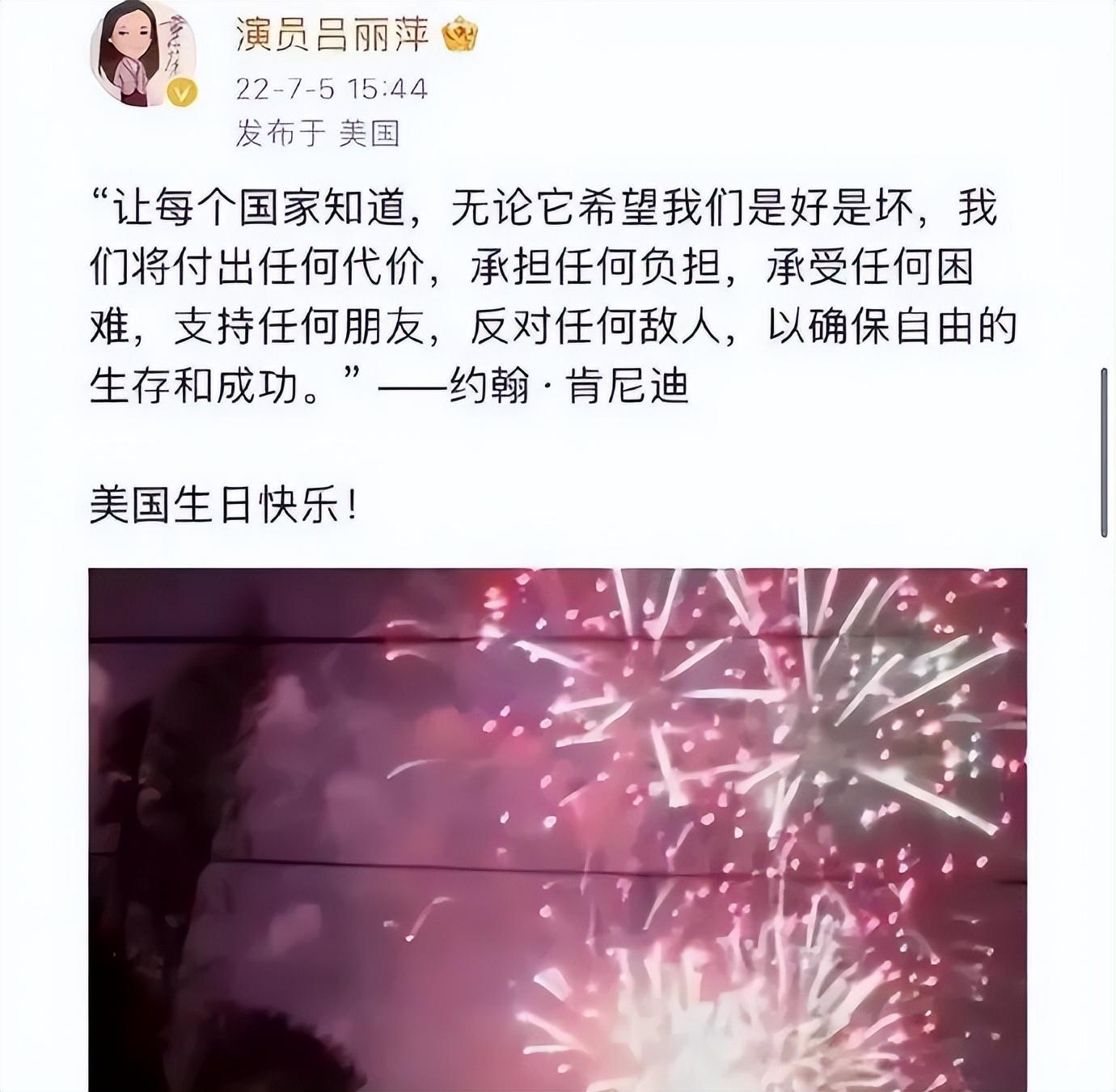The image size is (1116, 1092).
Task: Open the profile avatar of 演员吕丽萍
Action: tap(142, 54)
